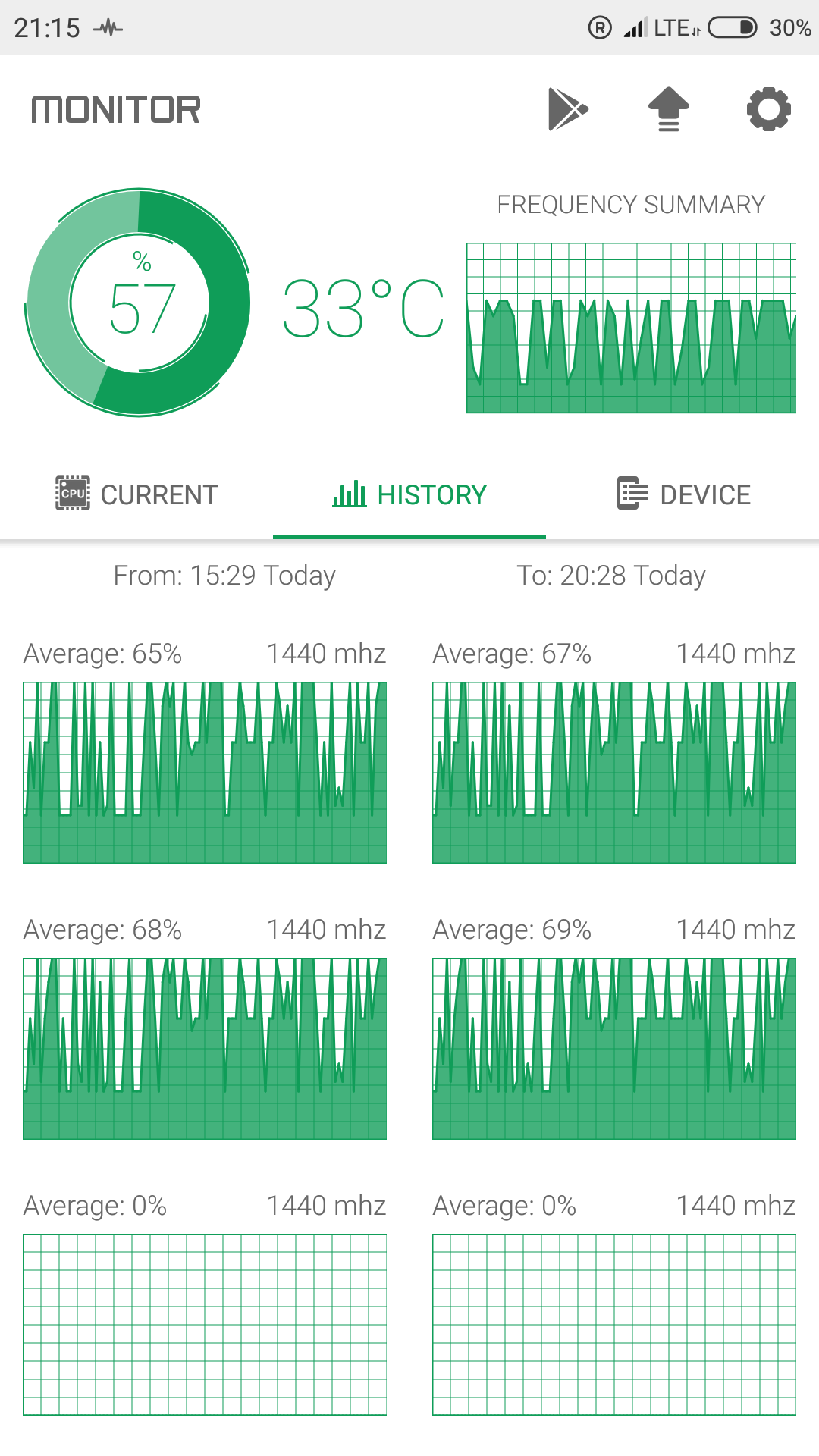Select the History tab
This screenshot has height=1456, width=819.
pos(409,494)
